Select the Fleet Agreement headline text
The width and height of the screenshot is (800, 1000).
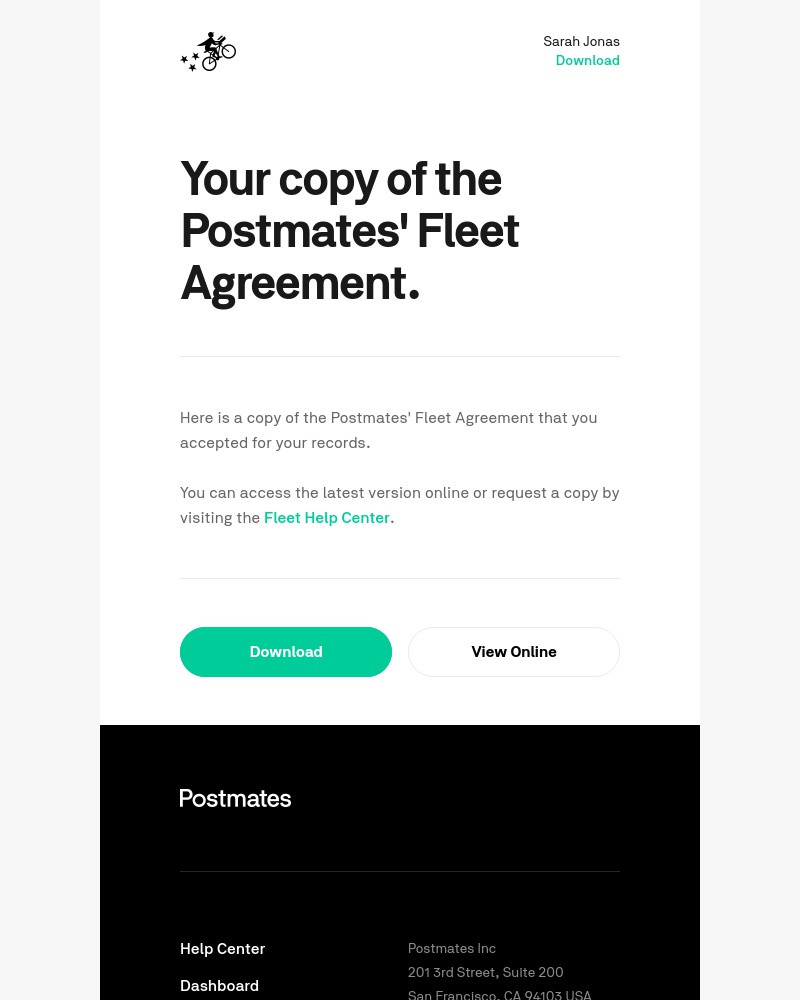coord(349,230)
